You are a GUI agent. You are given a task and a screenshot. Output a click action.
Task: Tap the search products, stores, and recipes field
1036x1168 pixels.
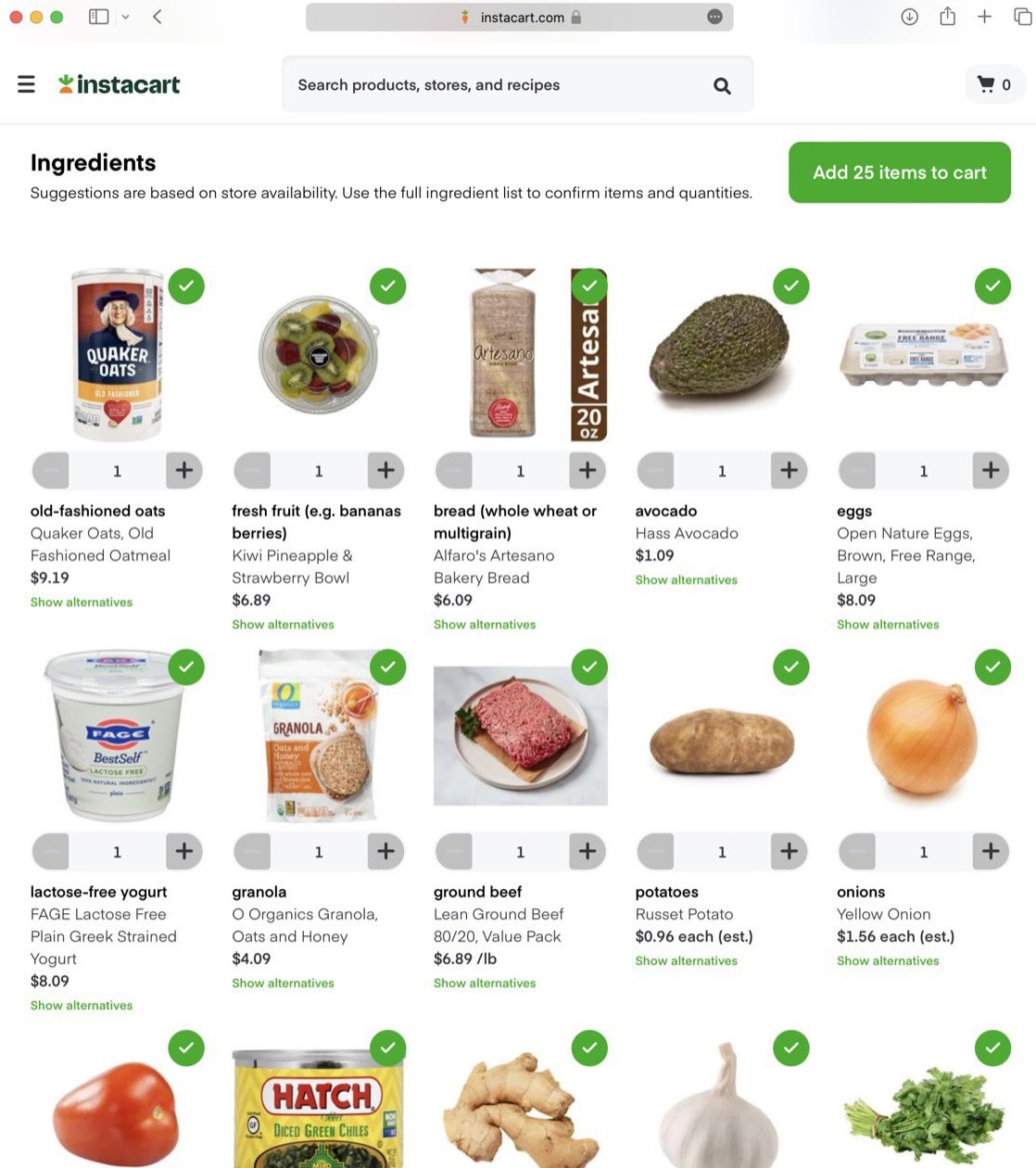(517, 84)
